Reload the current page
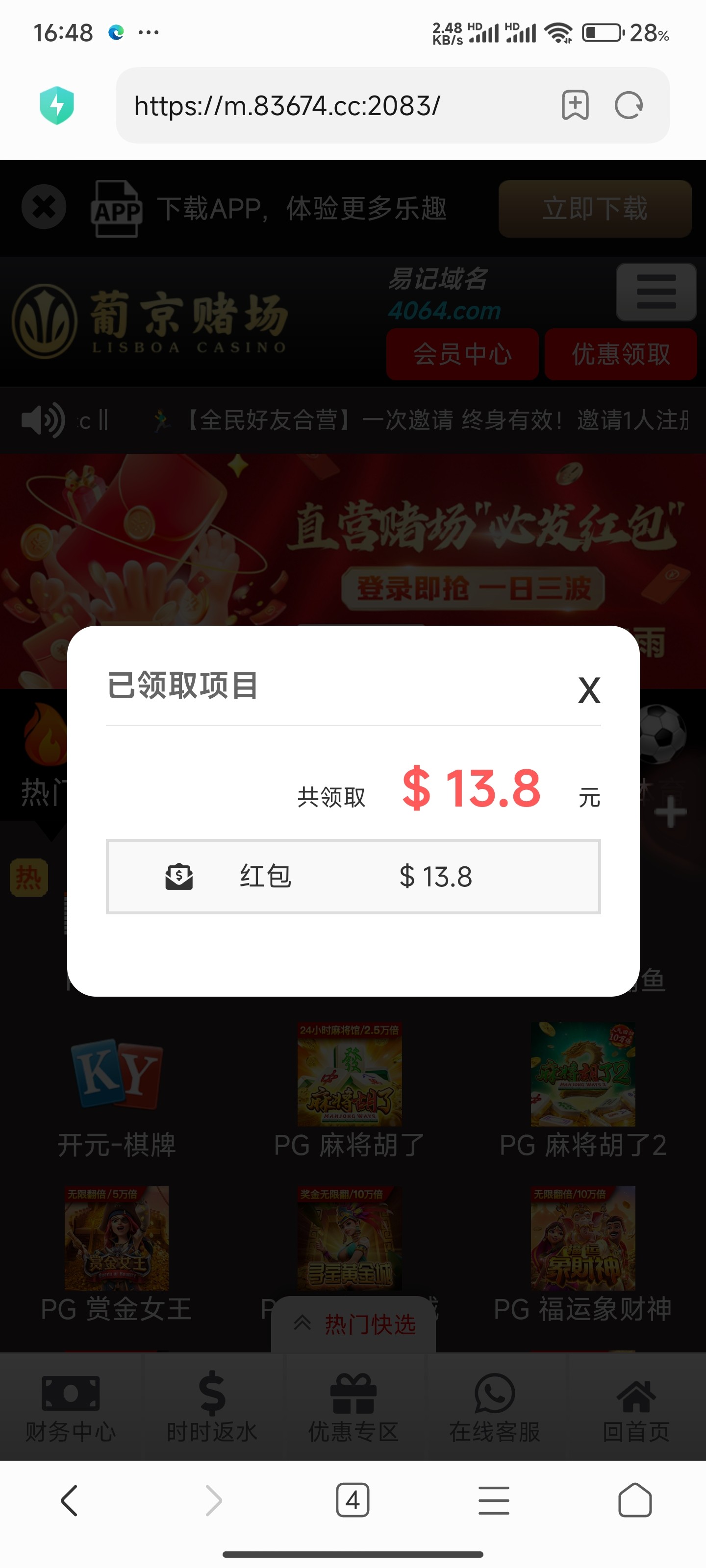706x1568 pixels. 629,106
